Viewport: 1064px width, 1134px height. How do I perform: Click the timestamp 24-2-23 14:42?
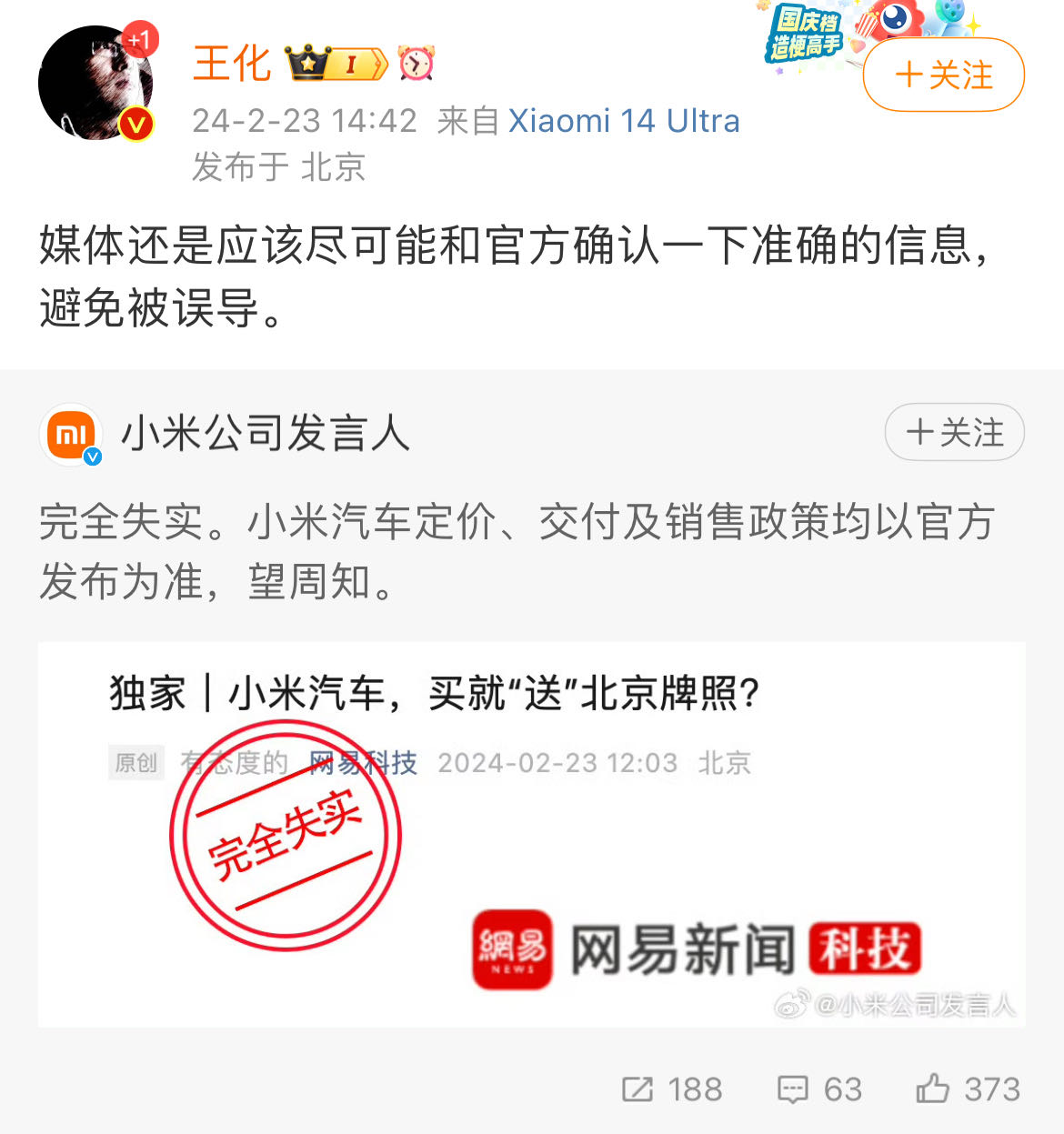pyautogui.click(x=305, y=120)
